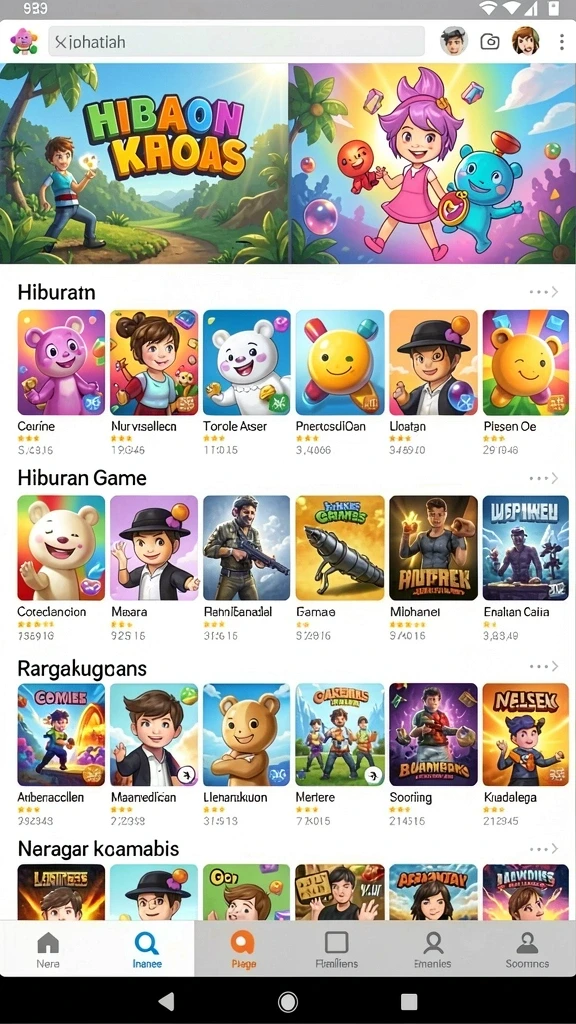
Task: Expand the Rargakugoans section arrow
Action: coord(544,666)
